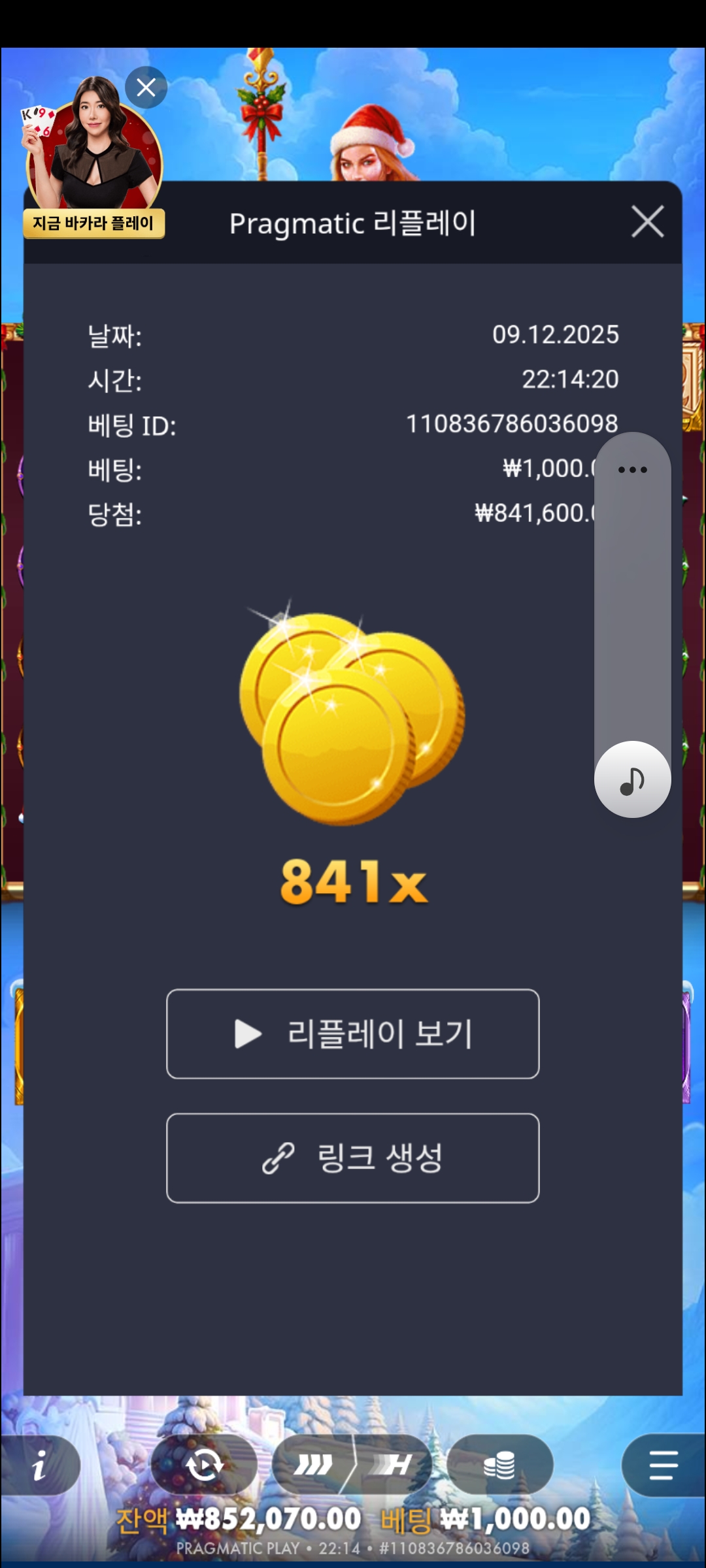Open the three-dots floating menu
Viewport: 706px width, 1568px height.
click(x=632, y=470)
